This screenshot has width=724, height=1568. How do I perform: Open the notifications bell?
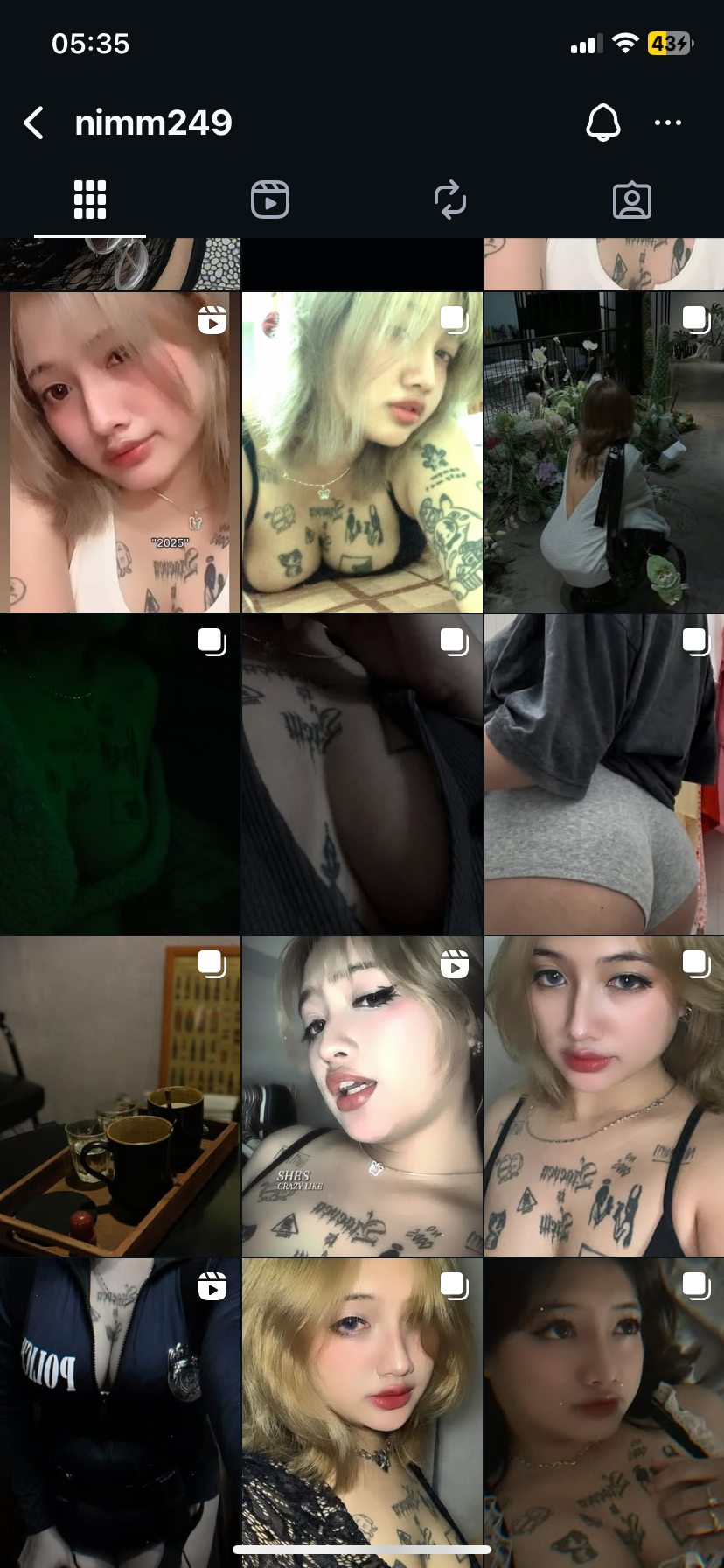[x=602, y=122]
